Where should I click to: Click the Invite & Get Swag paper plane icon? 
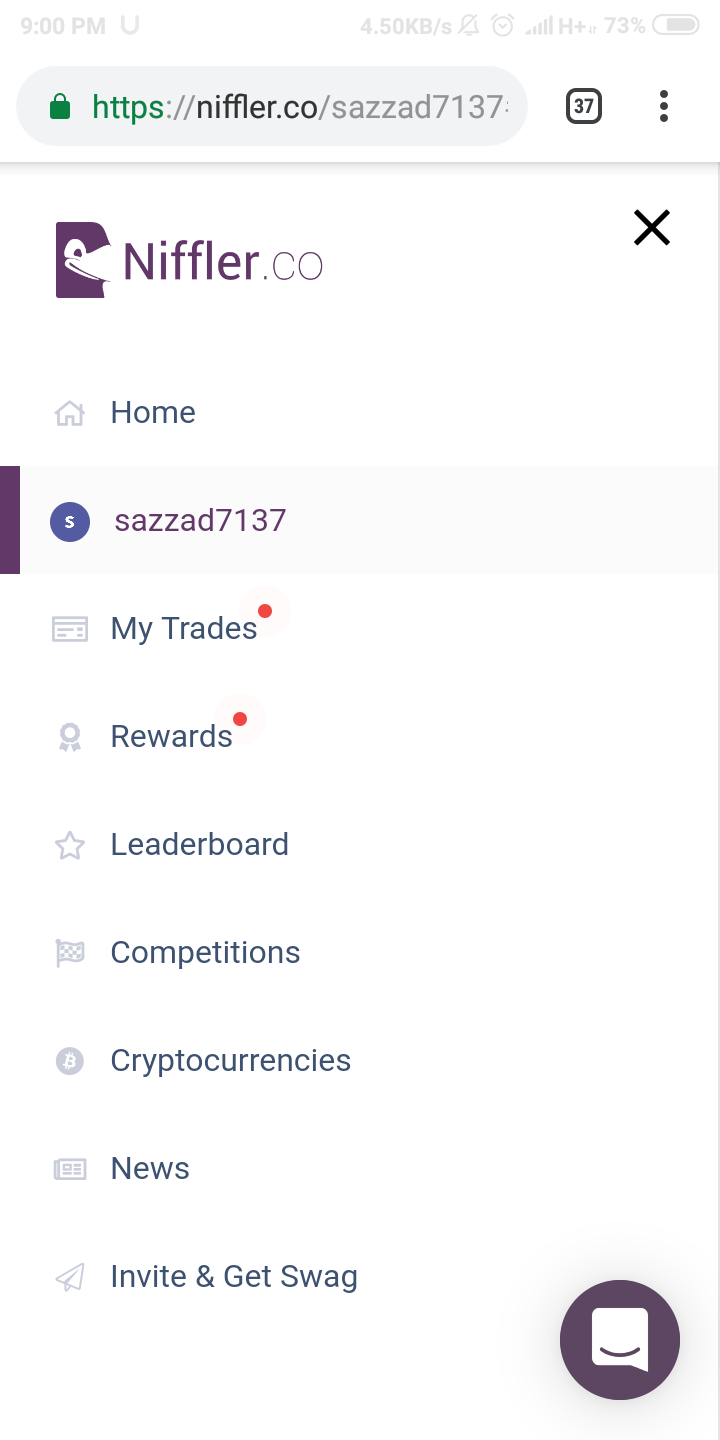69,1277
